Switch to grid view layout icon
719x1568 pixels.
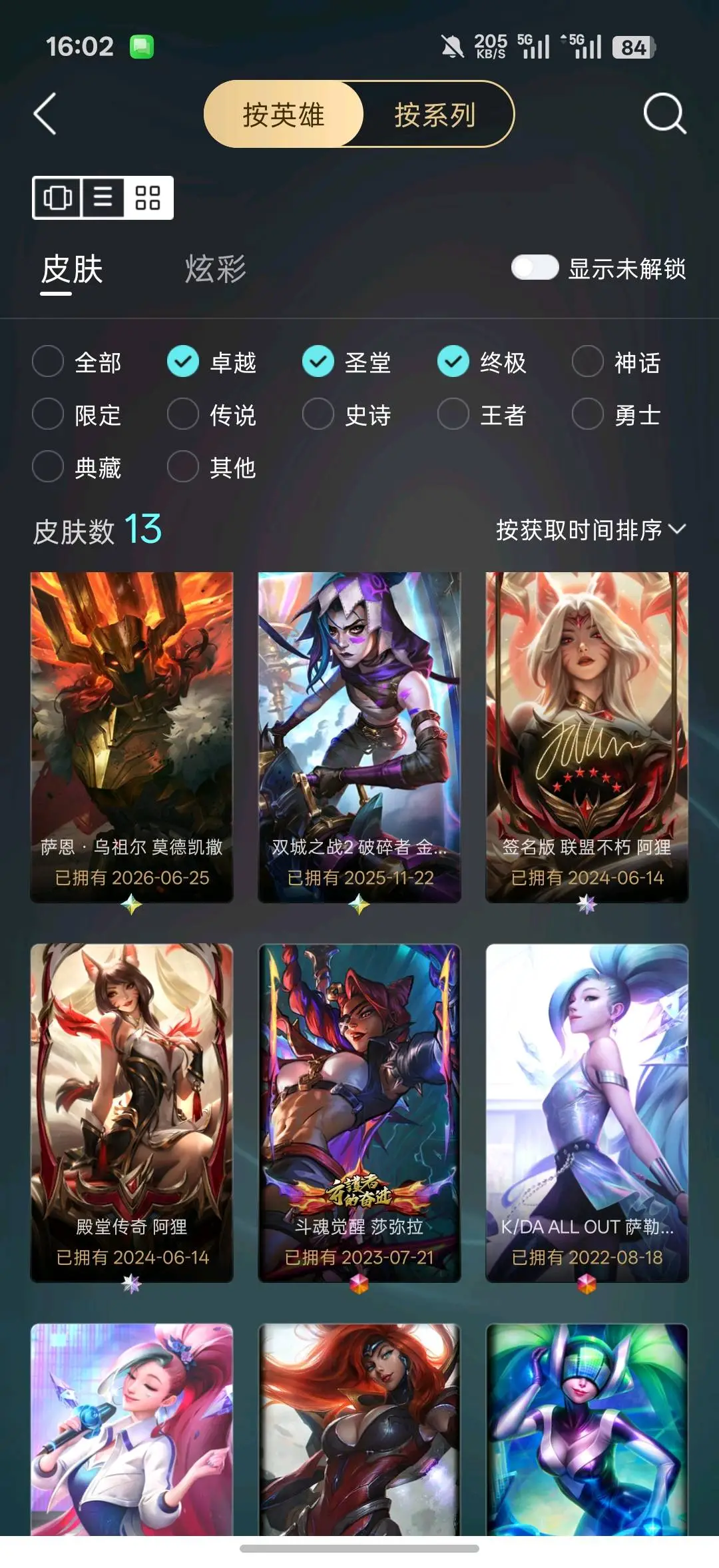pos(148,198)
